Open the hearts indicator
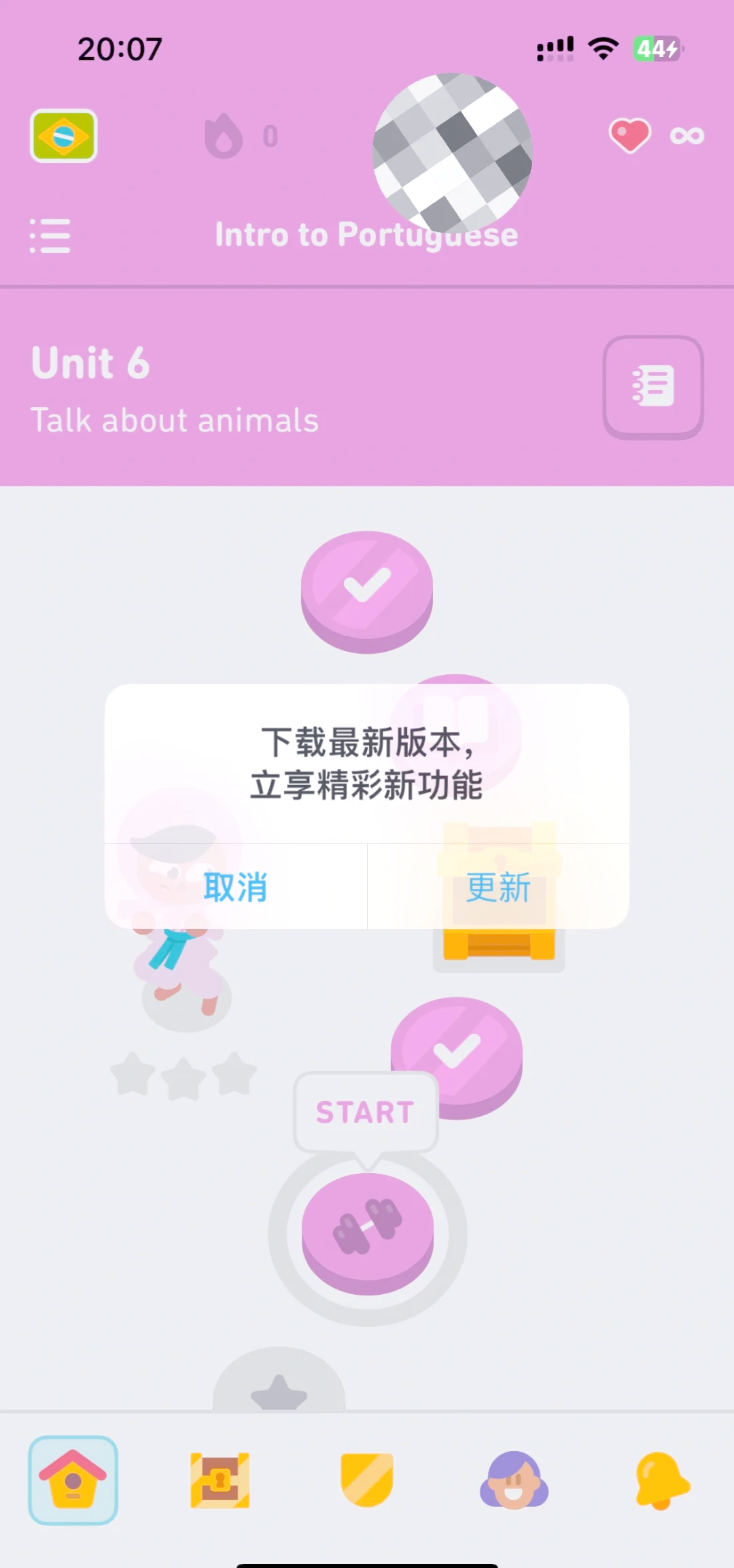Viewport: 734px width, 1568px height. (629, 135)
